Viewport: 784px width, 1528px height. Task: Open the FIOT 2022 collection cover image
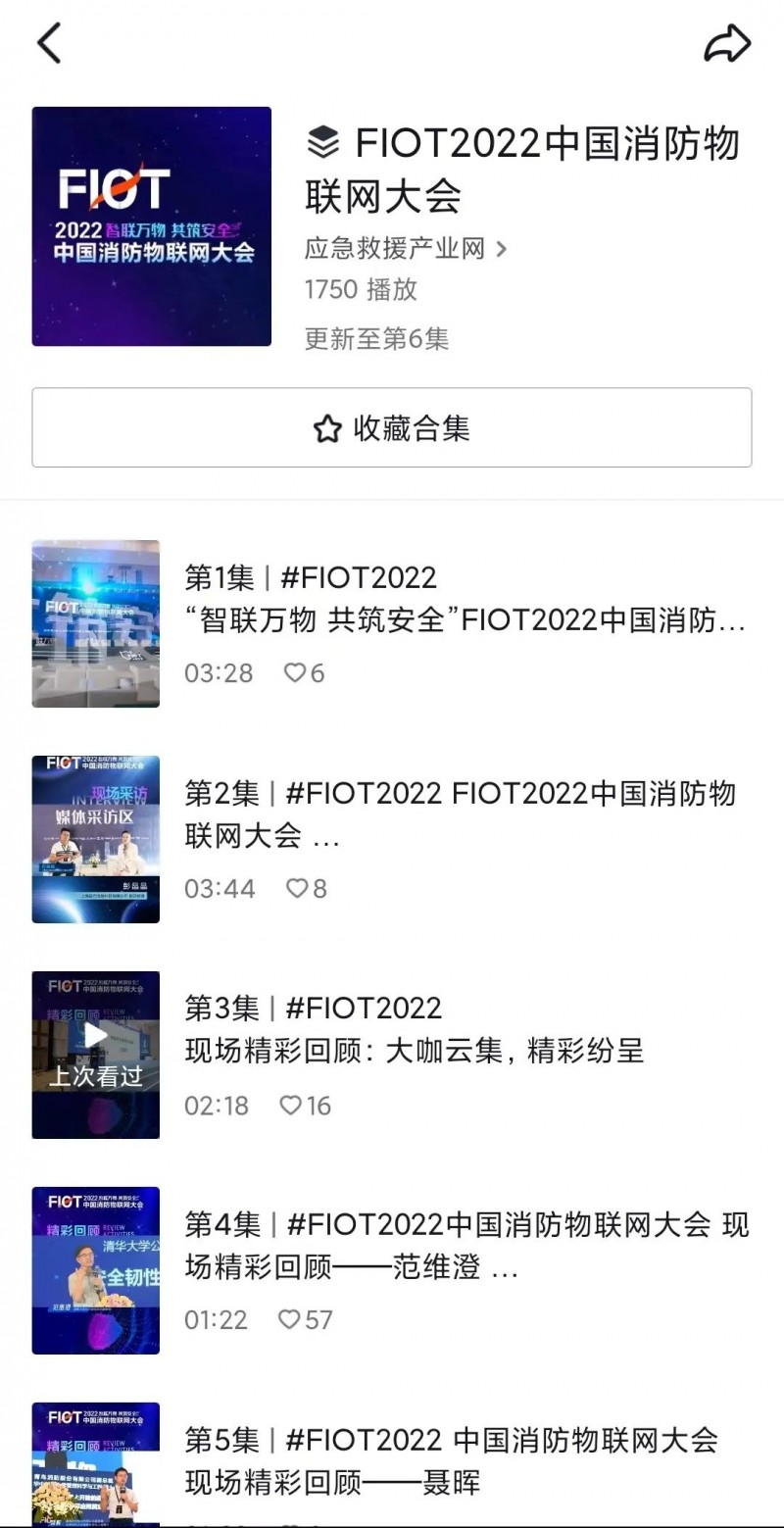point(152,226)
